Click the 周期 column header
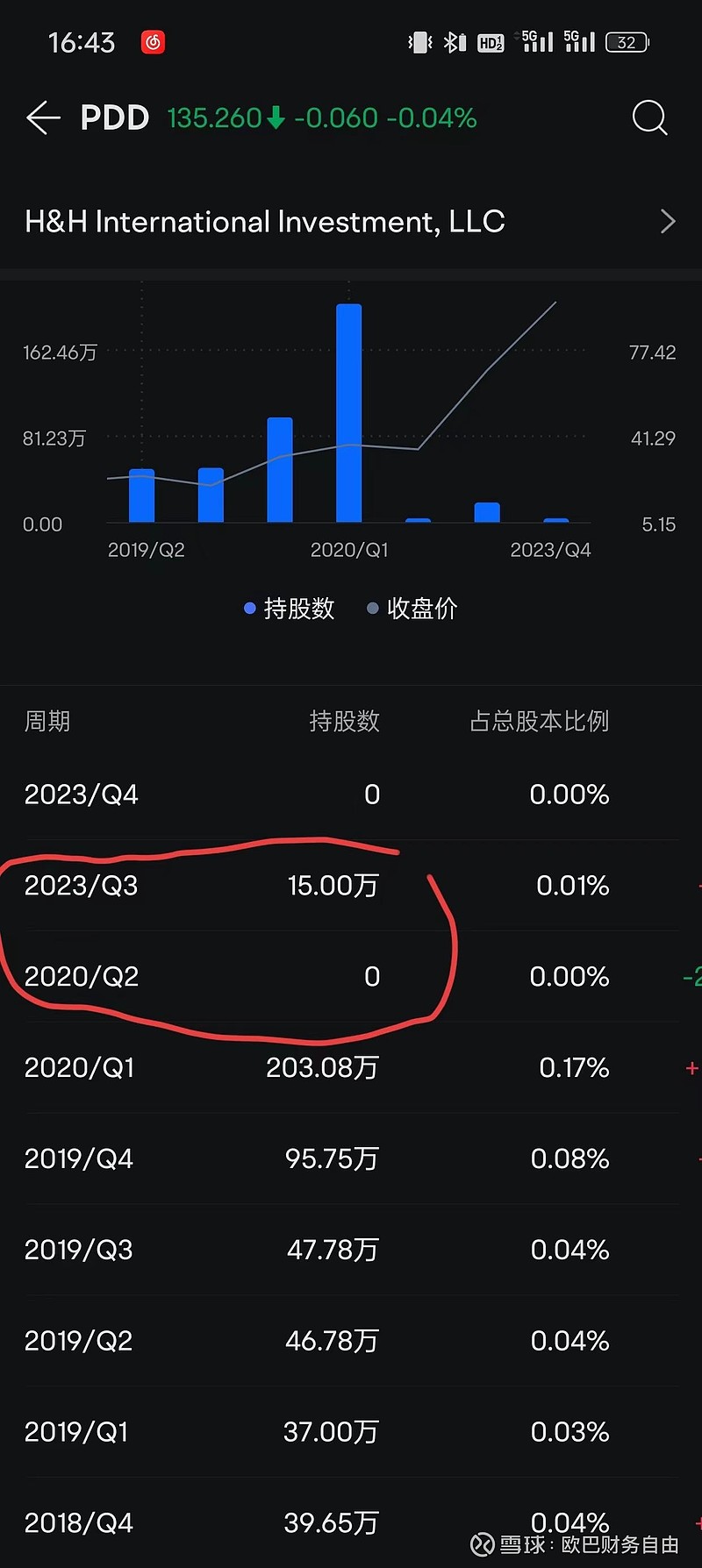Image resolution: width=702 pixels, height=1568 pixels. 47,721
